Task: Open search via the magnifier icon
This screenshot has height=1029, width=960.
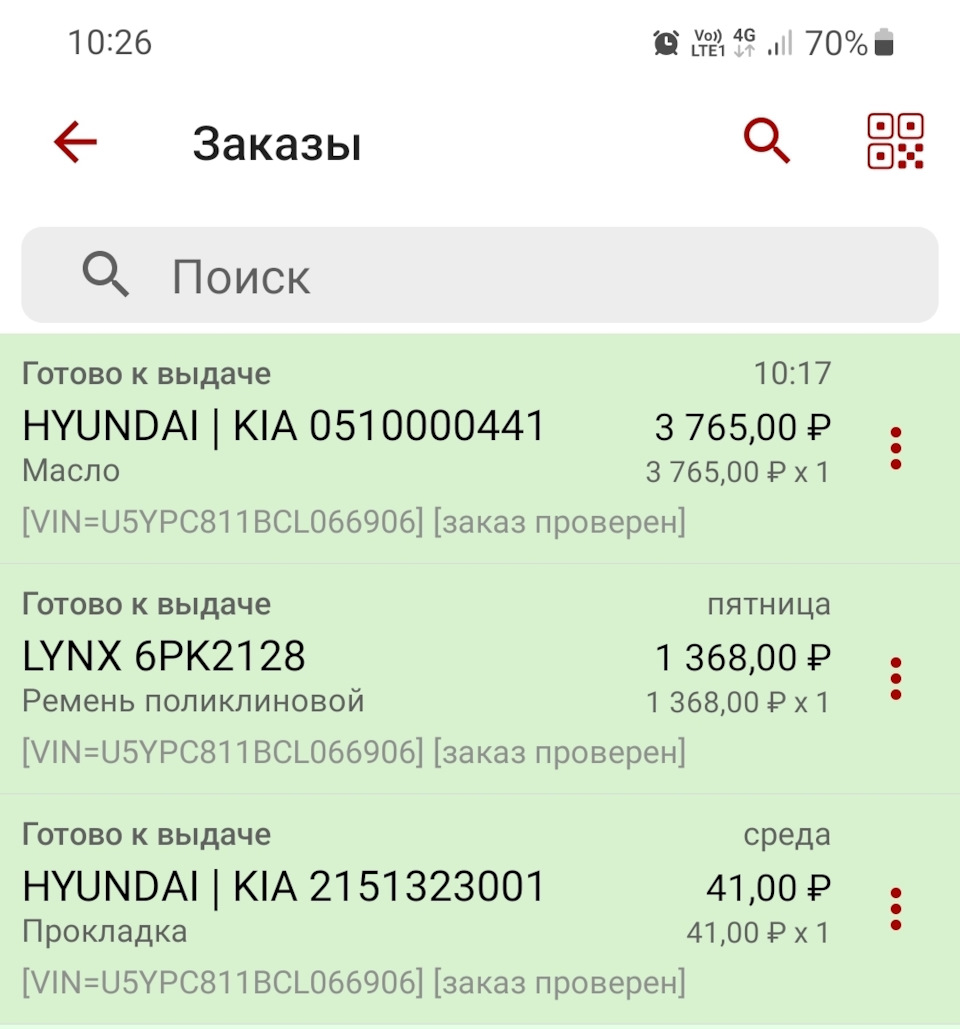Action: (767, 141)
